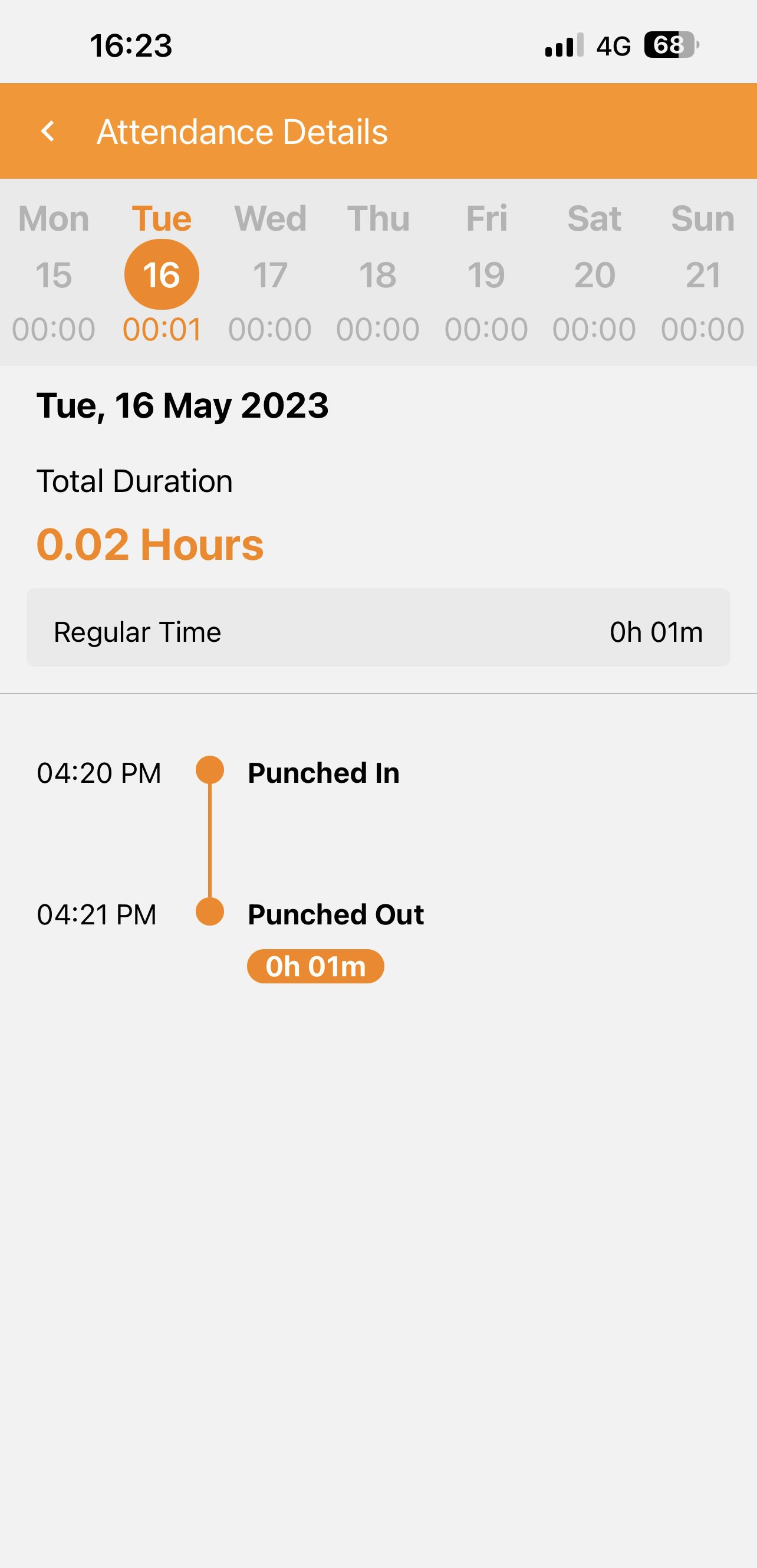Select Monday 15 in the week strip
This screenshot has height=1568, width=757.
coord(54,274)
